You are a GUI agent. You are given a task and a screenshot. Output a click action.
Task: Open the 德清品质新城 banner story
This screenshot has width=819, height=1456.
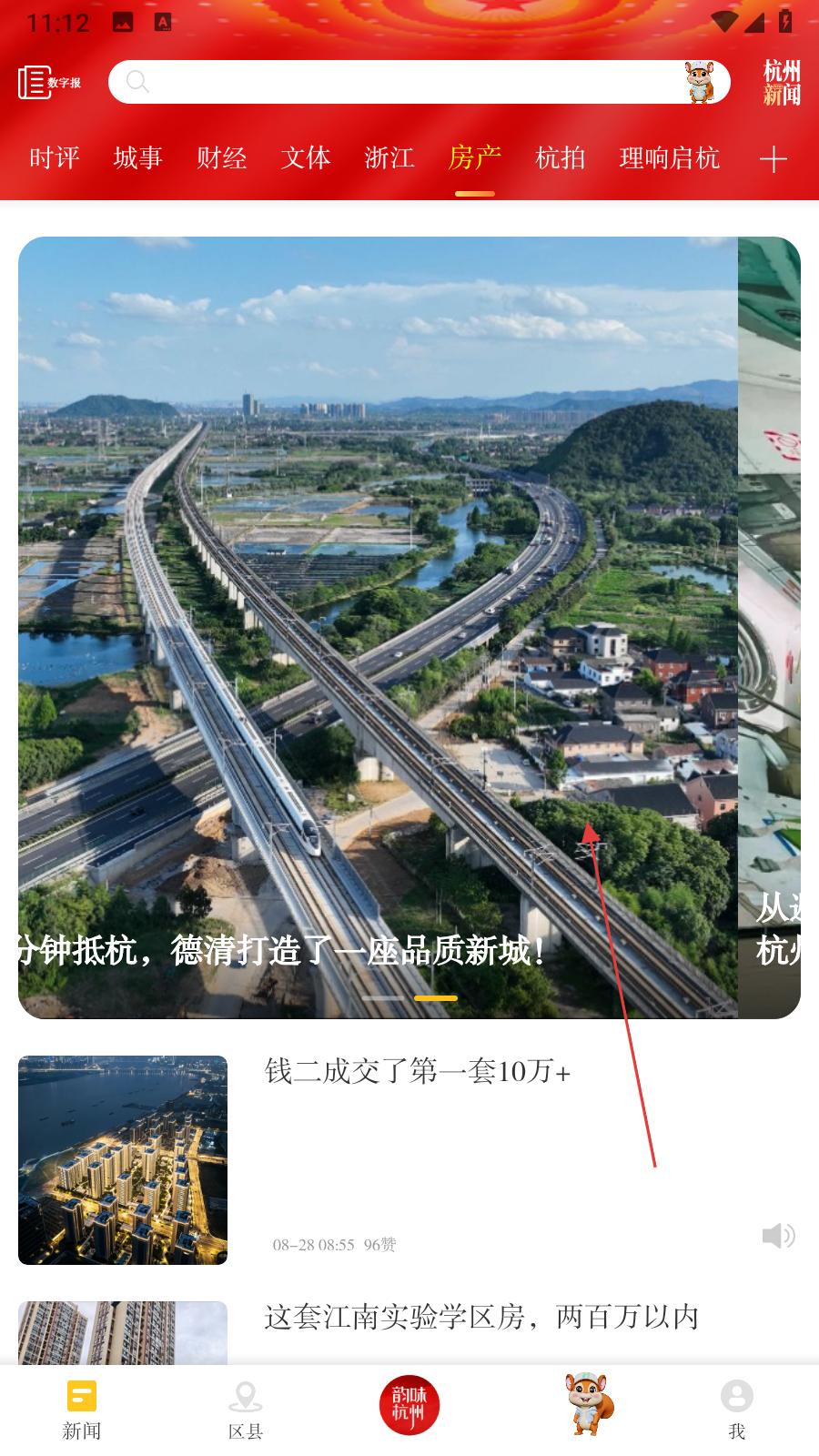pos(378,628)
